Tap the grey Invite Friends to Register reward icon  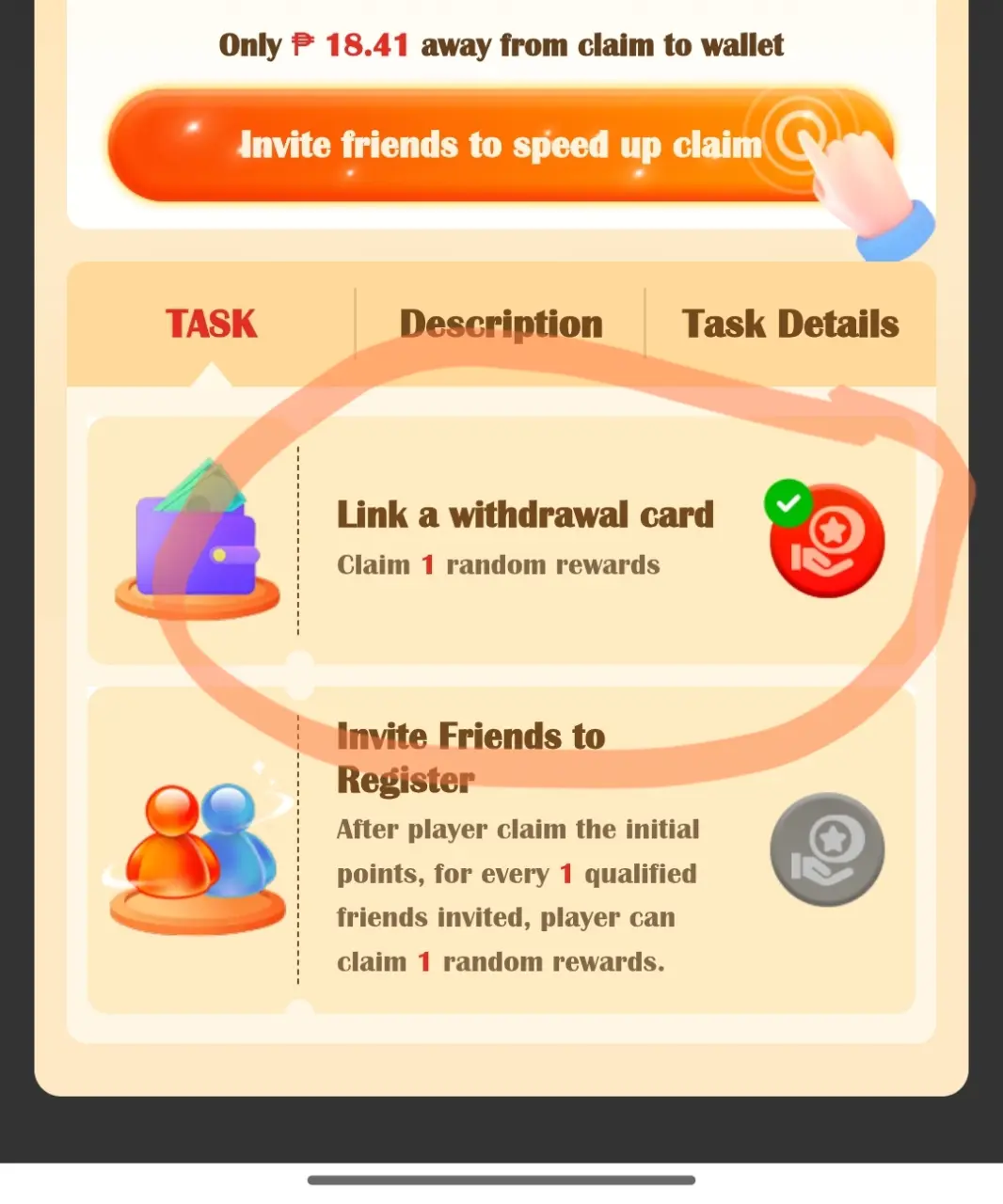coord(827,849)
